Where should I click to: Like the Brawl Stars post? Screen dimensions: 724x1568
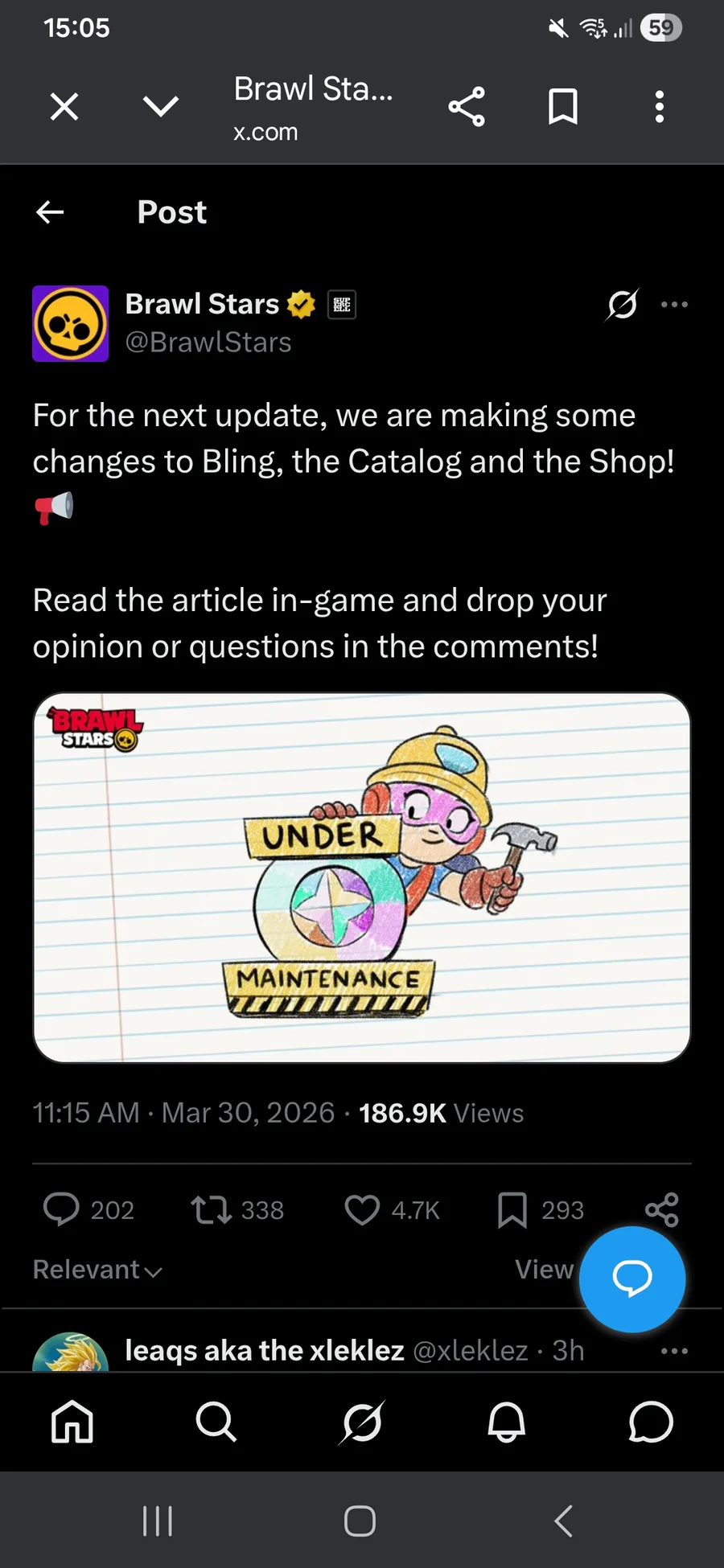[x=362, y=1209]
